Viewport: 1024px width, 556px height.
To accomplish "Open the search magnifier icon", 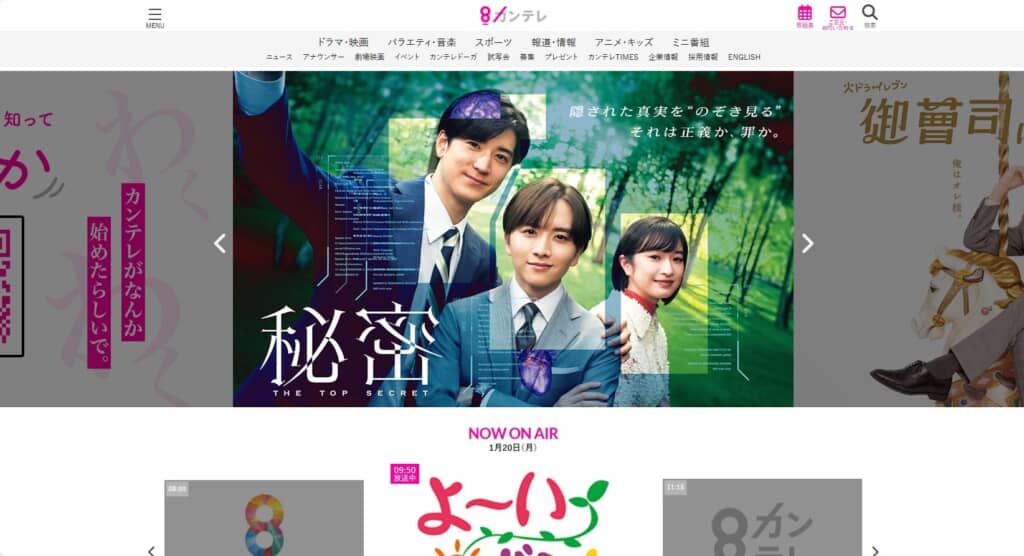I will pos(869,14).
